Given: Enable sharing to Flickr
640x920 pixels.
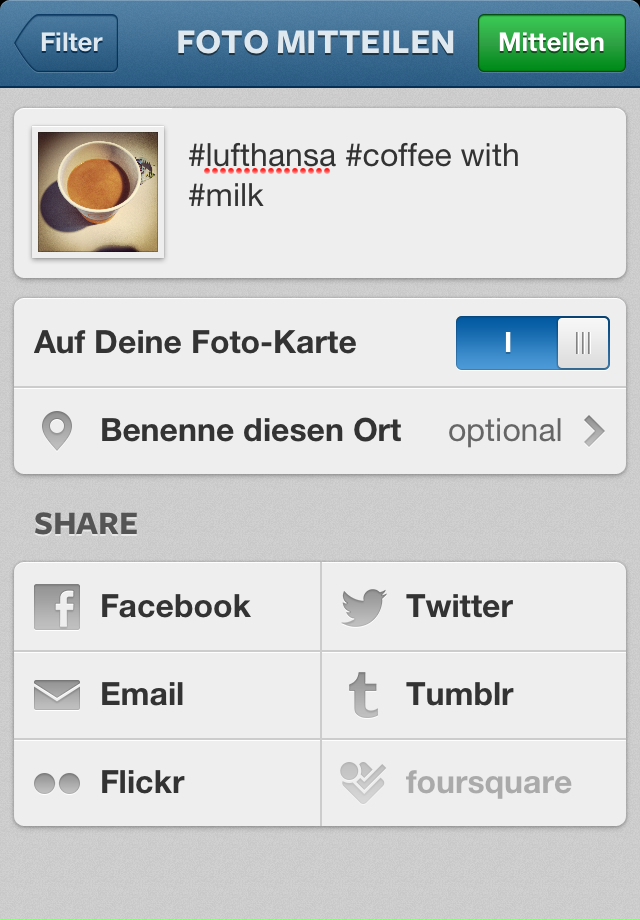Looking at the screenshot, I should pos(167,783).
